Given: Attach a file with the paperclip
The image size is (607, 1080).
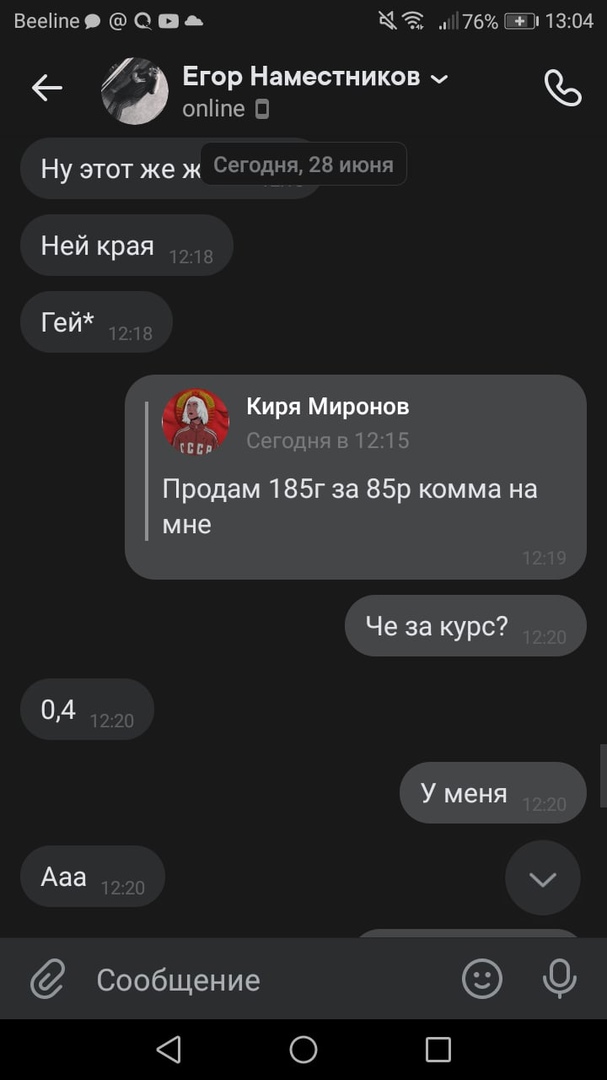Looking at the screenshot, I should [47, 979].
